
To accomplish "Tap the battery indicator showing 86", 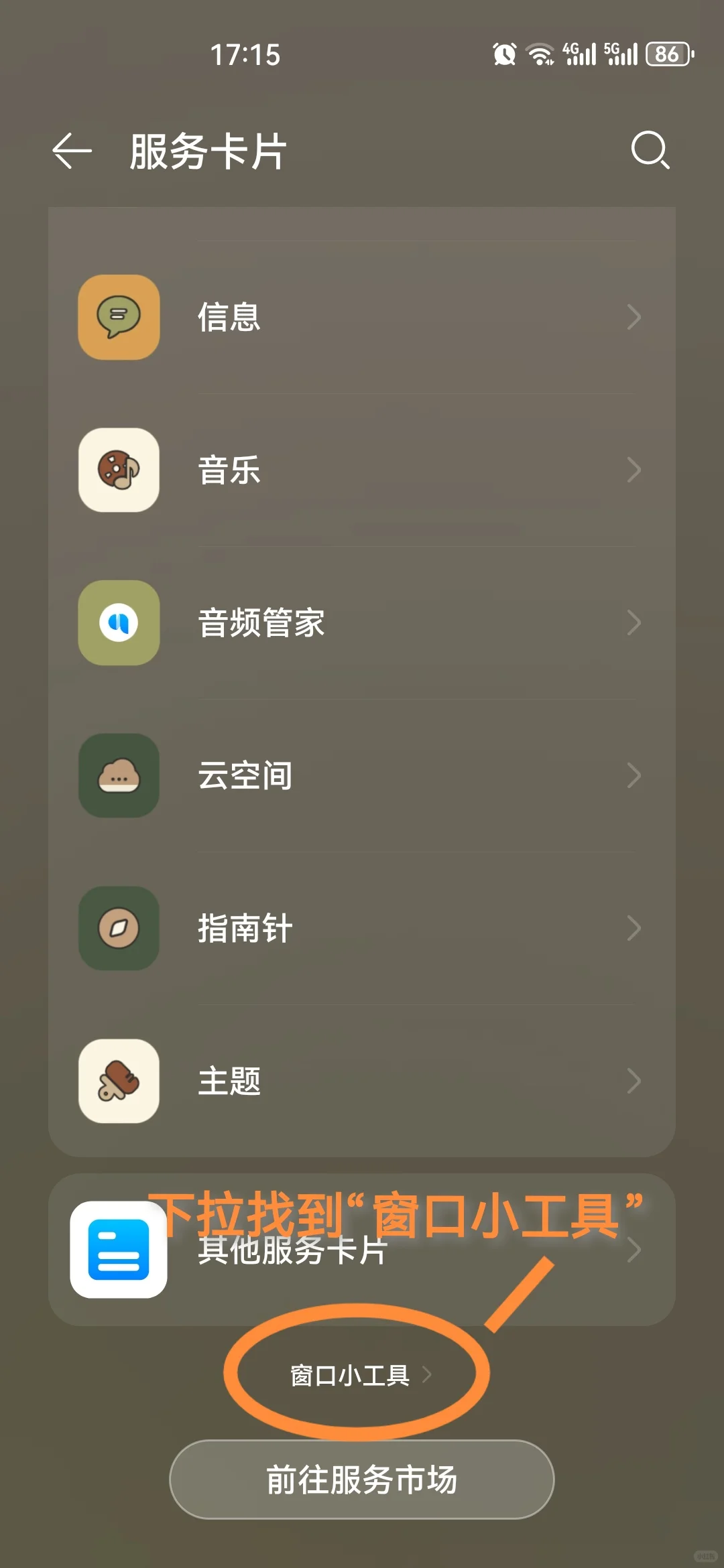I will click(x=667, y=55).
